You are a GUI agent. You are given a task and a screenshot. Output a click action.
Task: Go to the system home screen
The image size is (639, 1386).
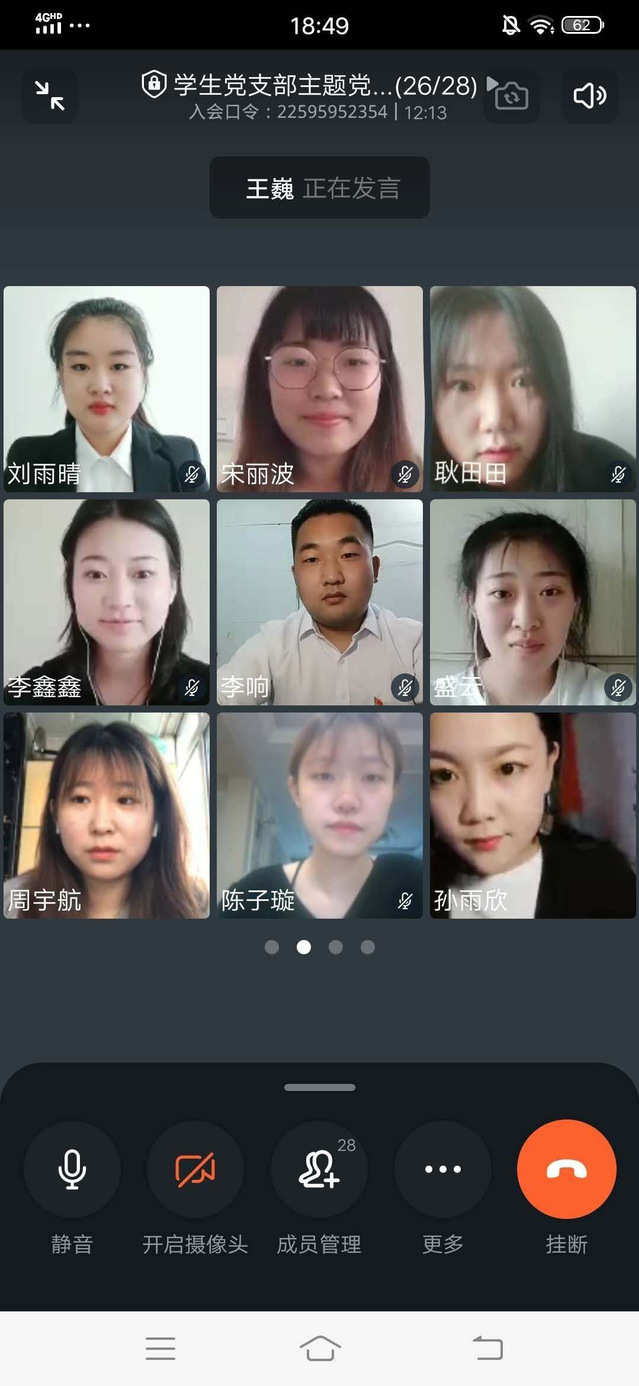pyautogui.click(x=319, y=1348)
